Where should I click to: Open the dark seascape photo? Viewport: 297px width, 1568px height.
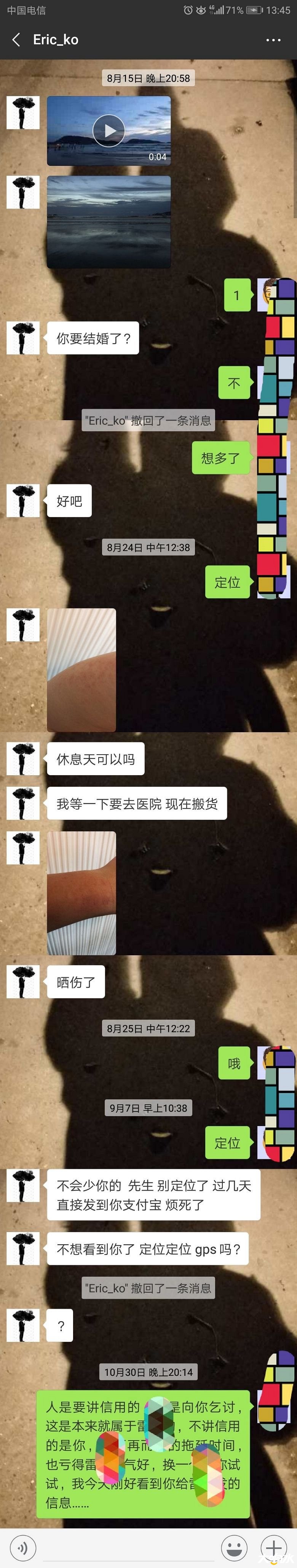109,222
